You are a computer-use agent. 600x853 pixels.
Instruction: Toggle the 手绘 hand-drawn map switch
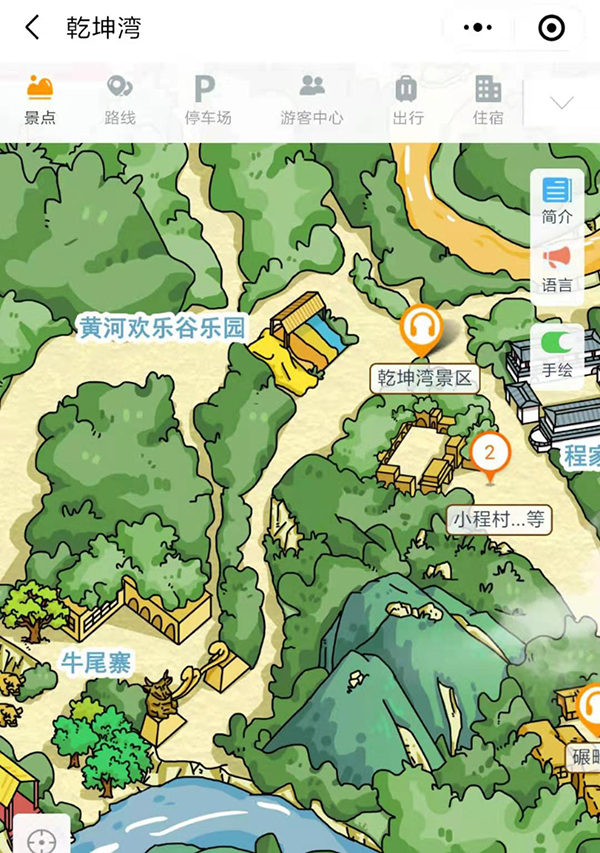click(557, 352)
